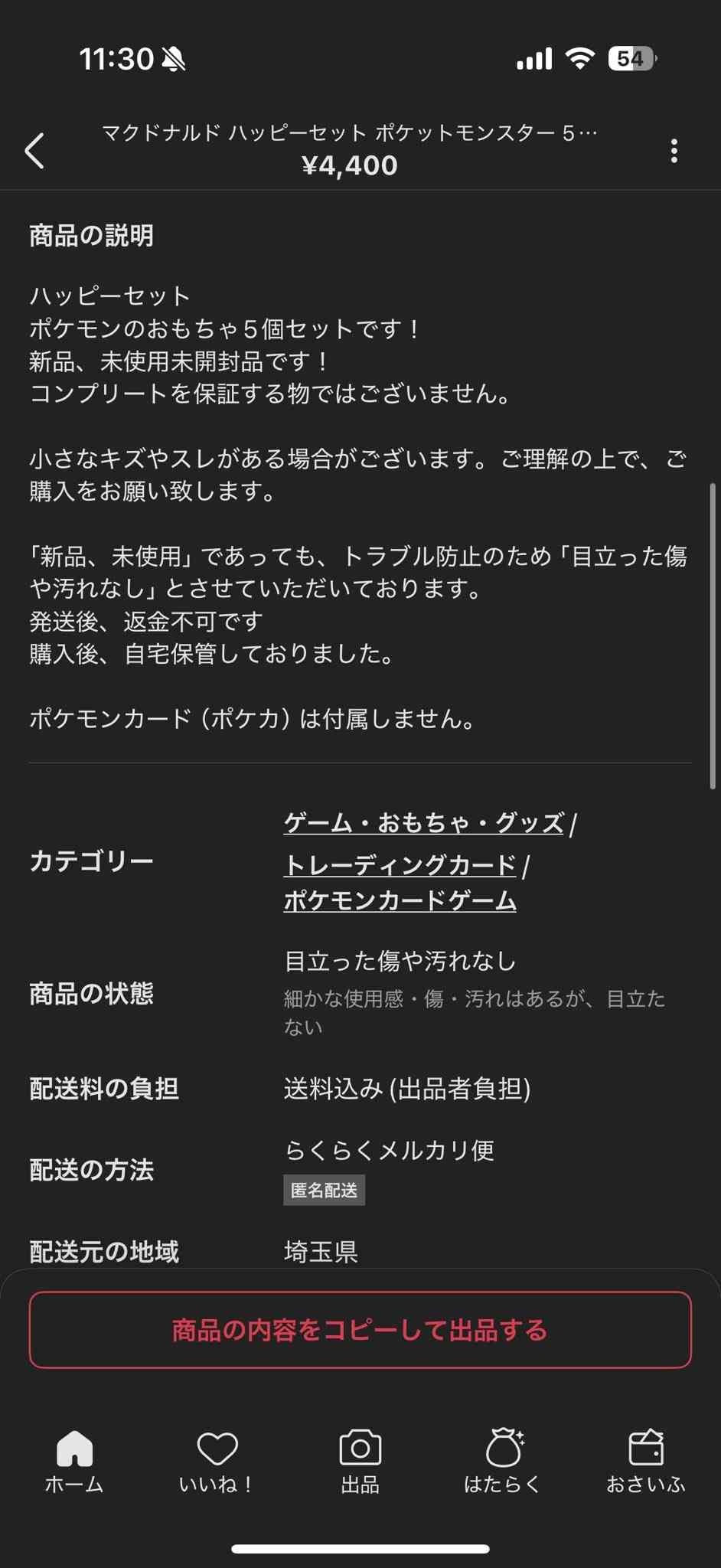
Task: Switch to the ホーム tab
Action: coord(74,1461)
